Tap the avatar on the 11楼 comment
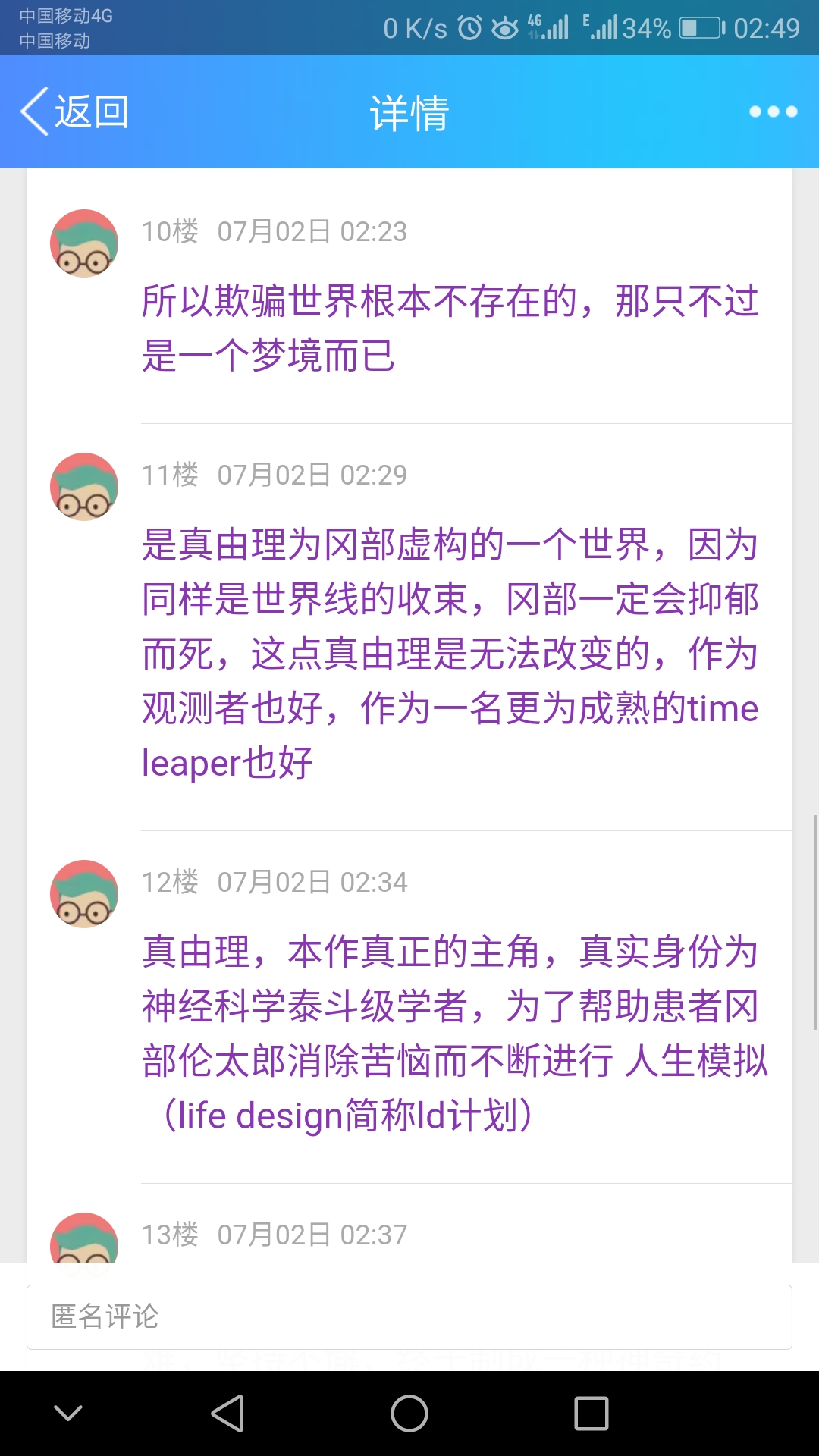This screenshot has height=1456, width=819. tap(84, 487)
